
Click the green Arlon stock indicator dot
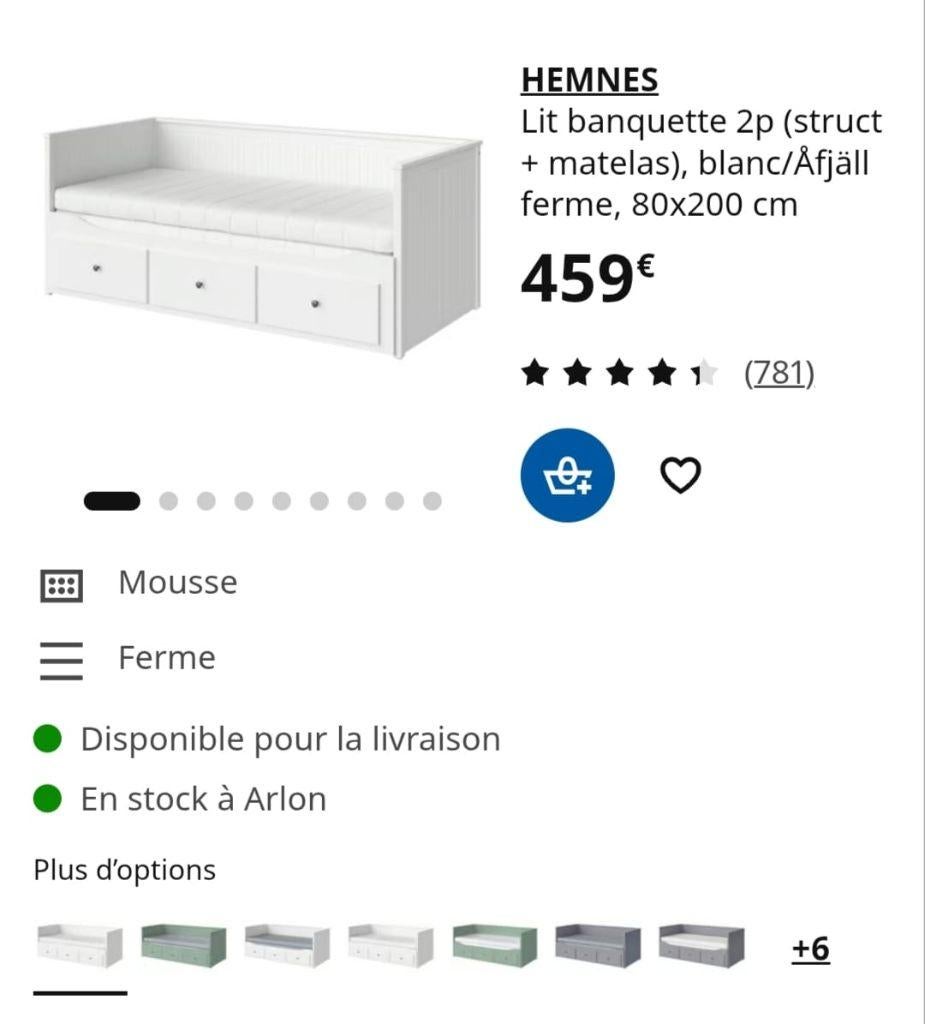[x=46, y=798]
